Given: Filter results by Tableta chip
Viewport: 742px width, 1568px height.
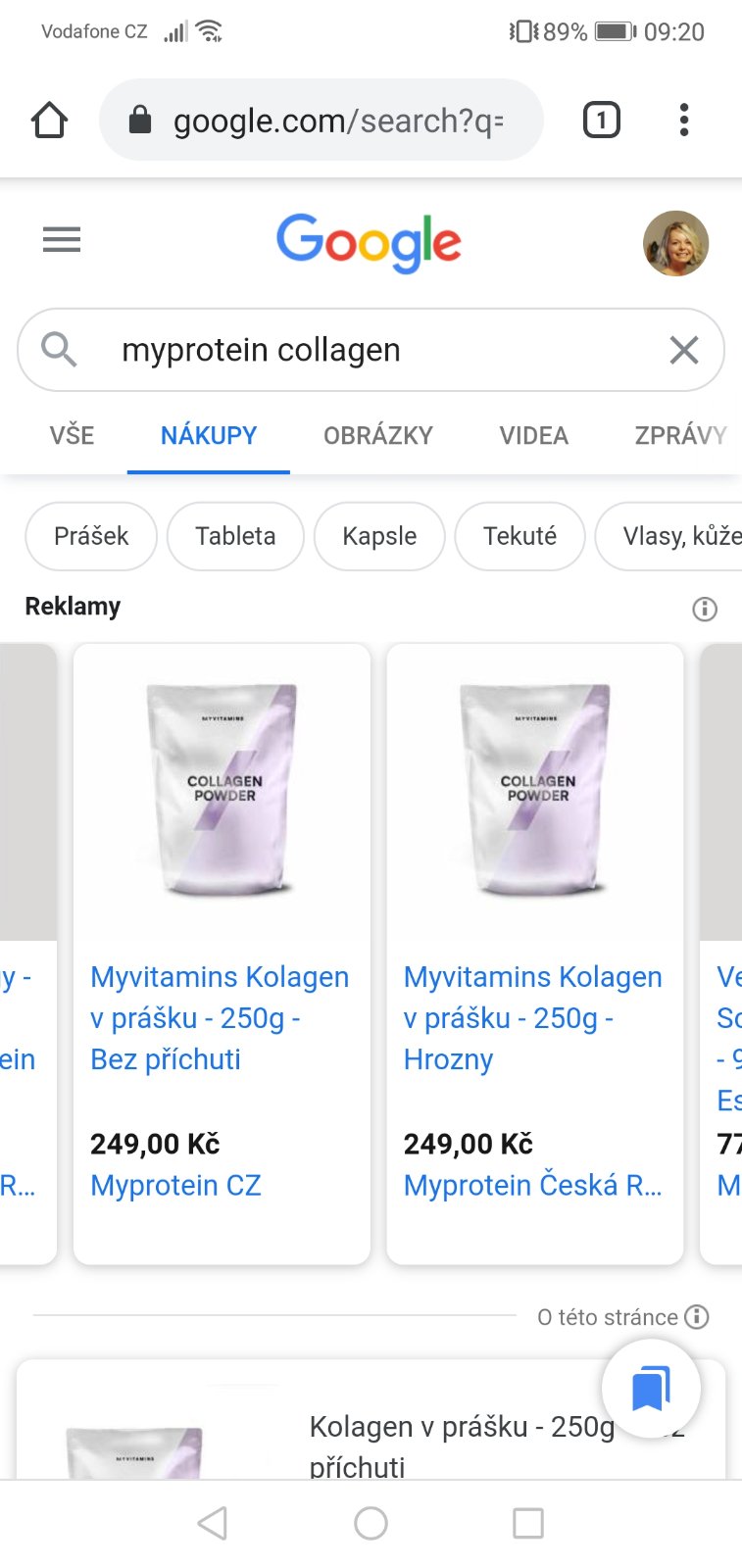Looking at the screenshot, I should pyautogui.click(x=235, y=536).
